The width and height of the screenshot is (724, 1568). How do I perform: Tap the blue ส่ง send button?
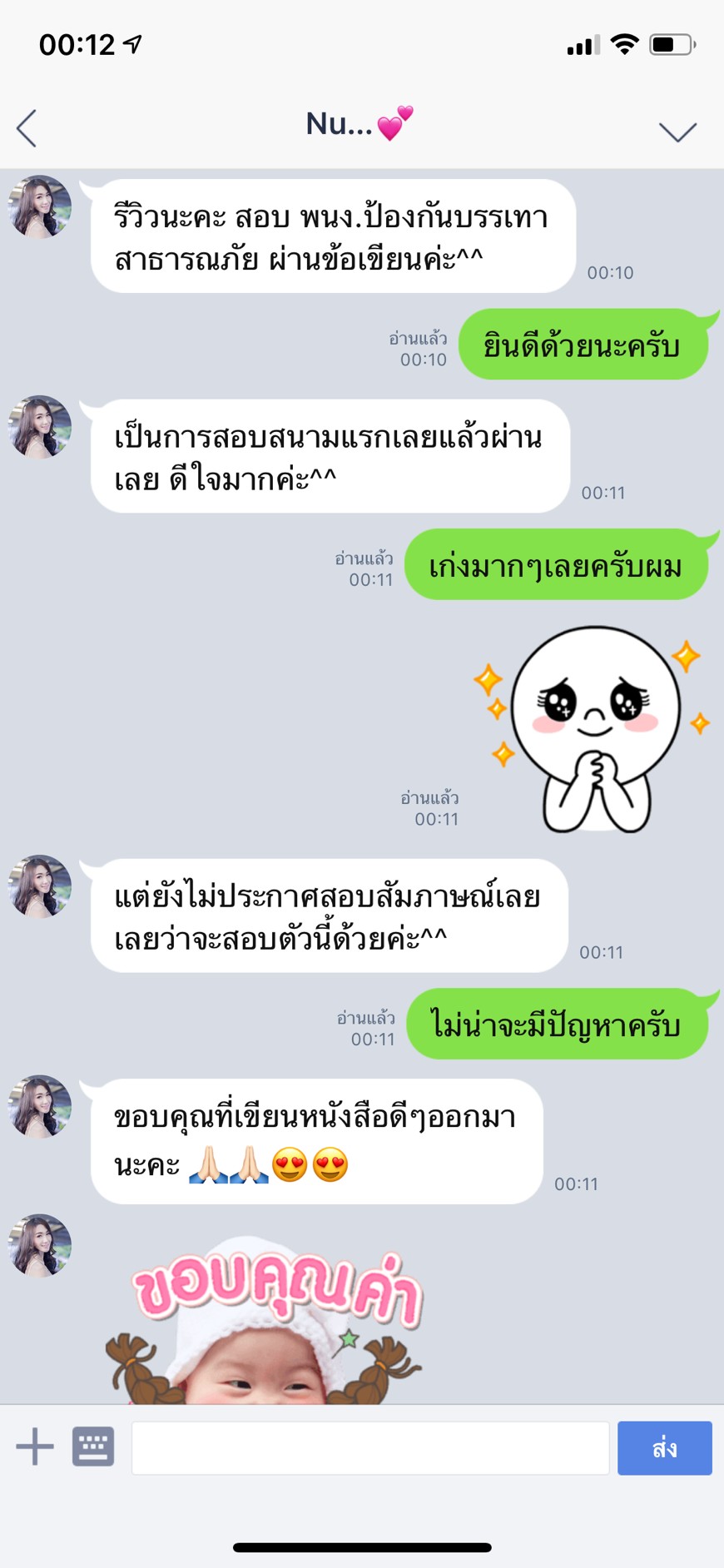664,1448
